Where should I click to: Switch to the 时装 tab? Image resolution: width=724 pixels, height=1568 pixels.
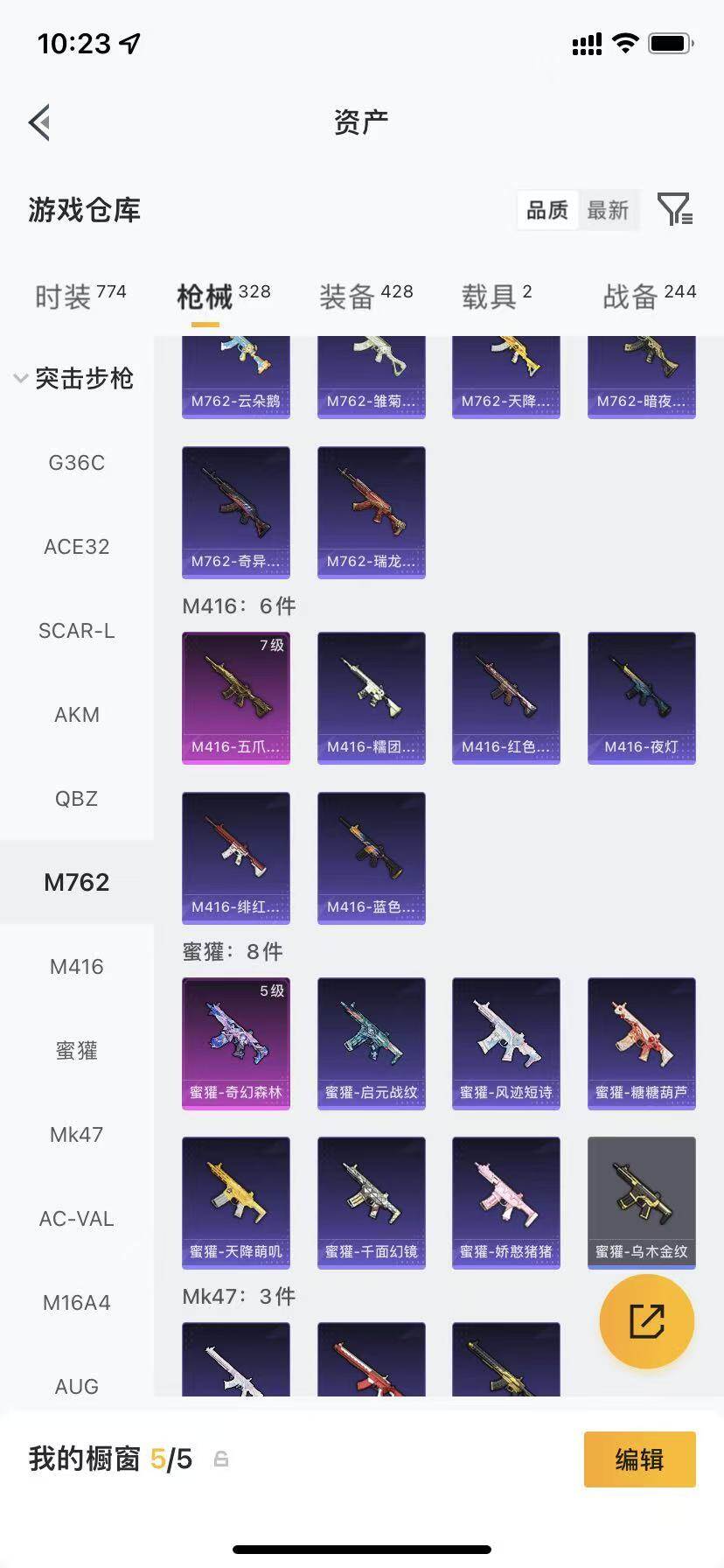point(80,296)
